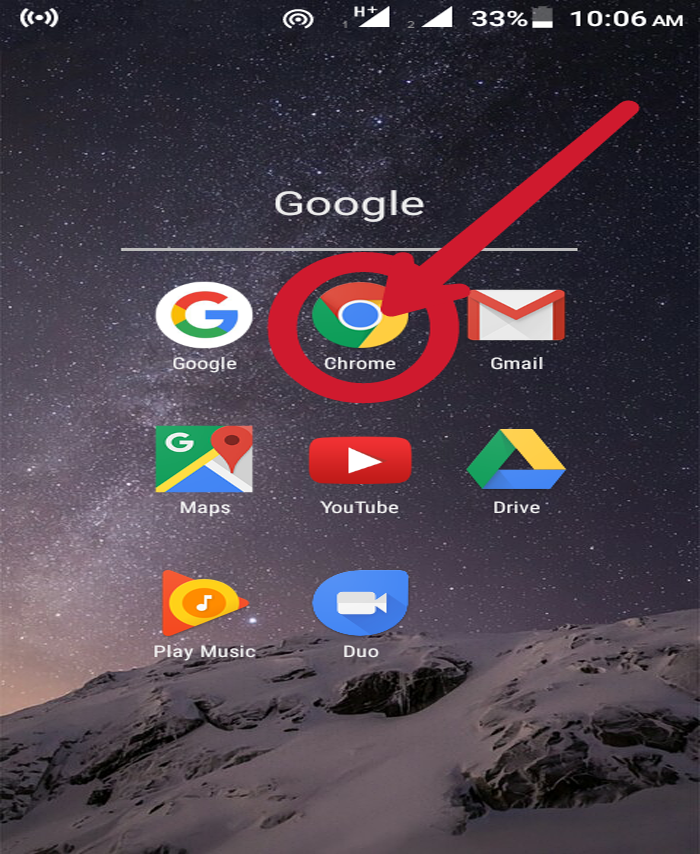
Task: Open Google Drive
Action: click(516, 461)
